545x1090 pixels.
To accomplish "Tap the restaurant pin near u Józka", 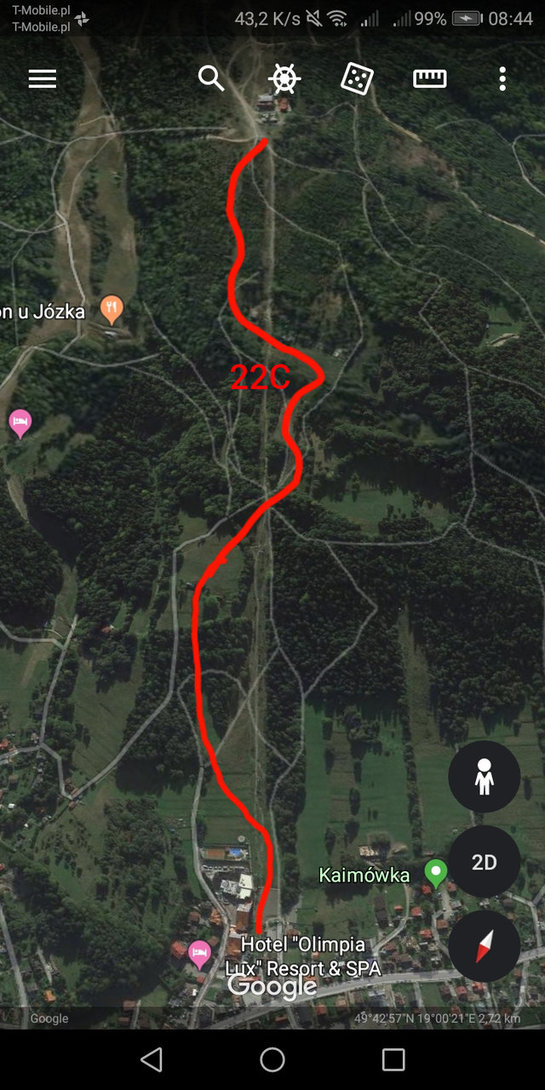I will (x=112, y=310).
